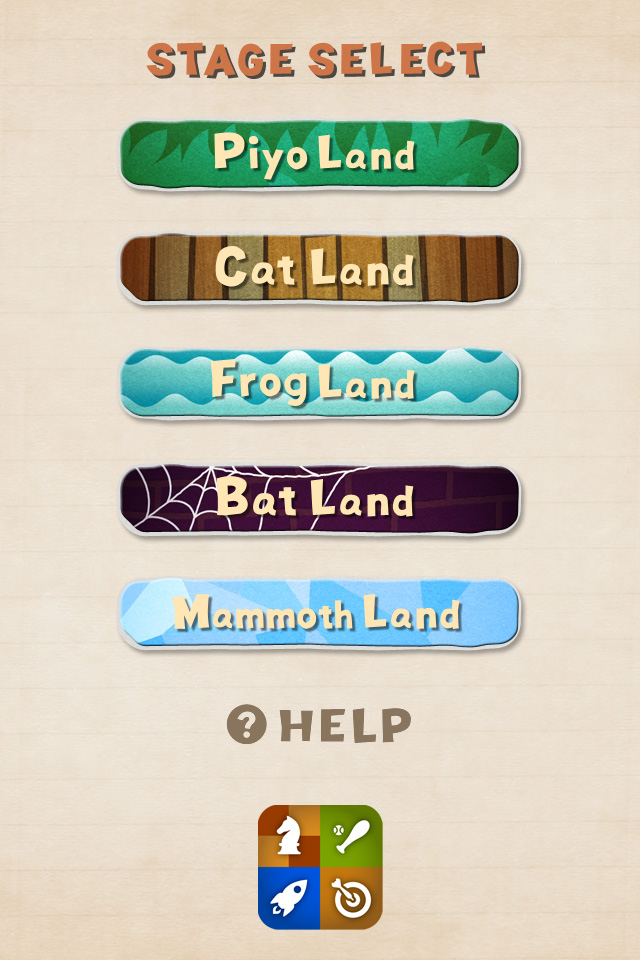Select the Piyo Land stage
Screen dimensions: 640x960
click(x=319, y=154)
